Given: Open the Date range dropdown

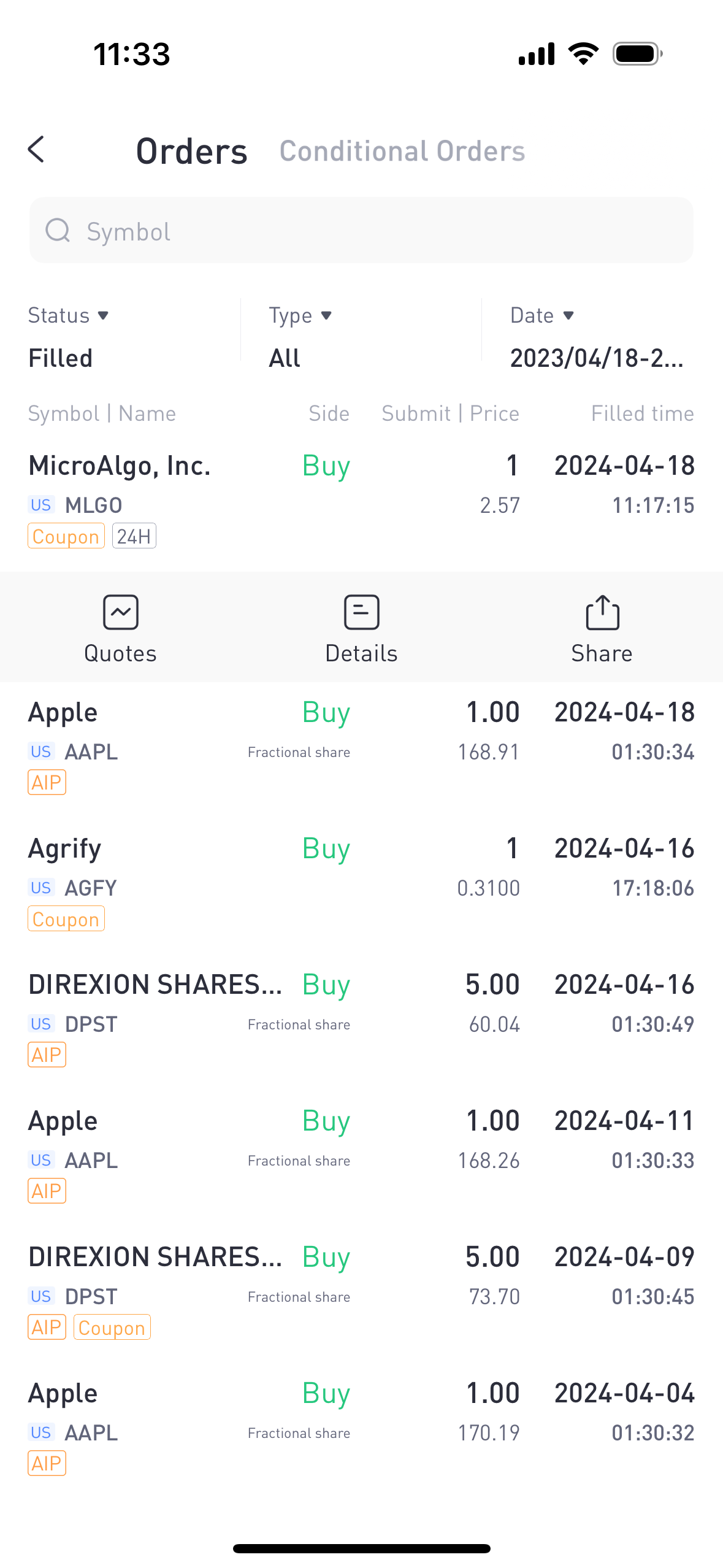Looking at the screenshot, I should [597, 336].
